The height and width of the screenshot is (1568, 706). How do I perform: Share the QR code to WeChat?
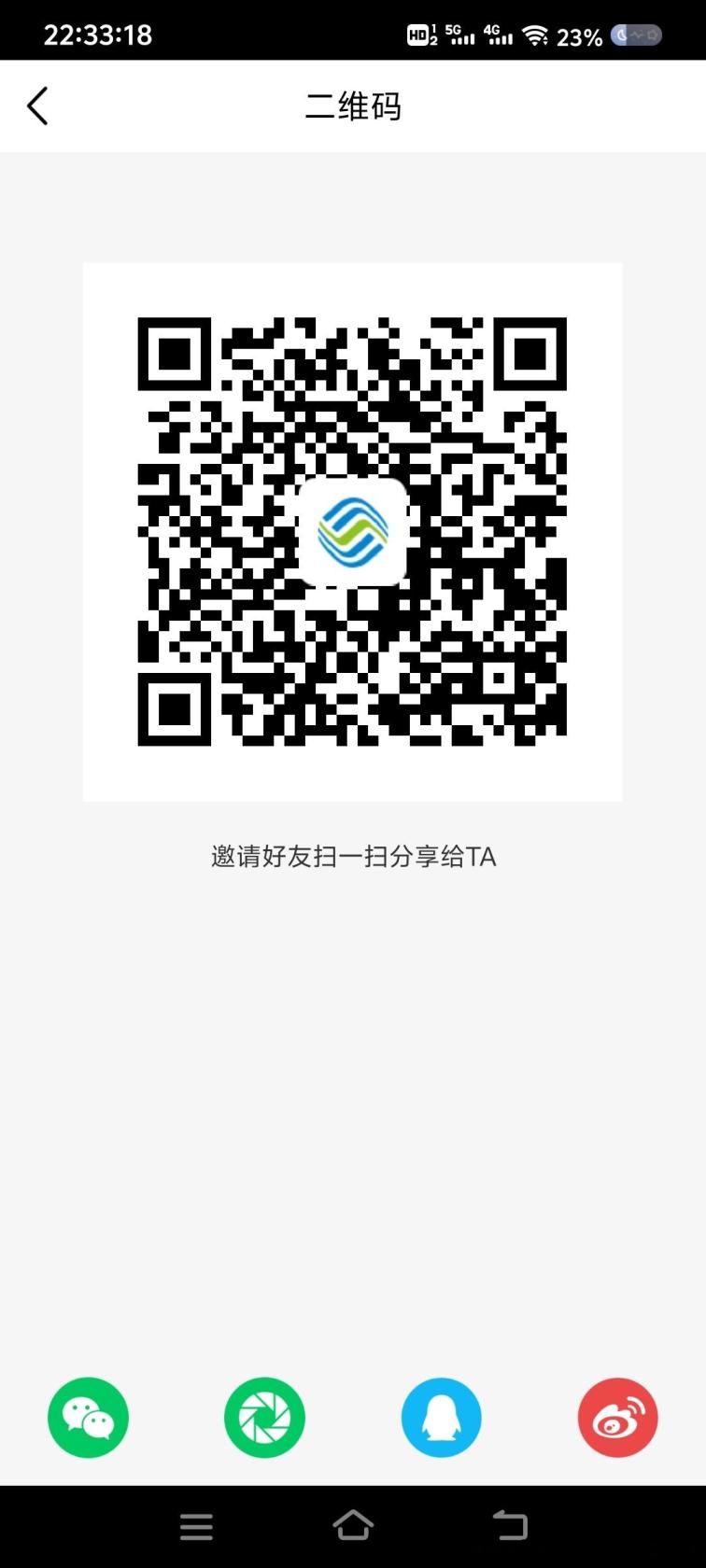[x=88, y=1417]
